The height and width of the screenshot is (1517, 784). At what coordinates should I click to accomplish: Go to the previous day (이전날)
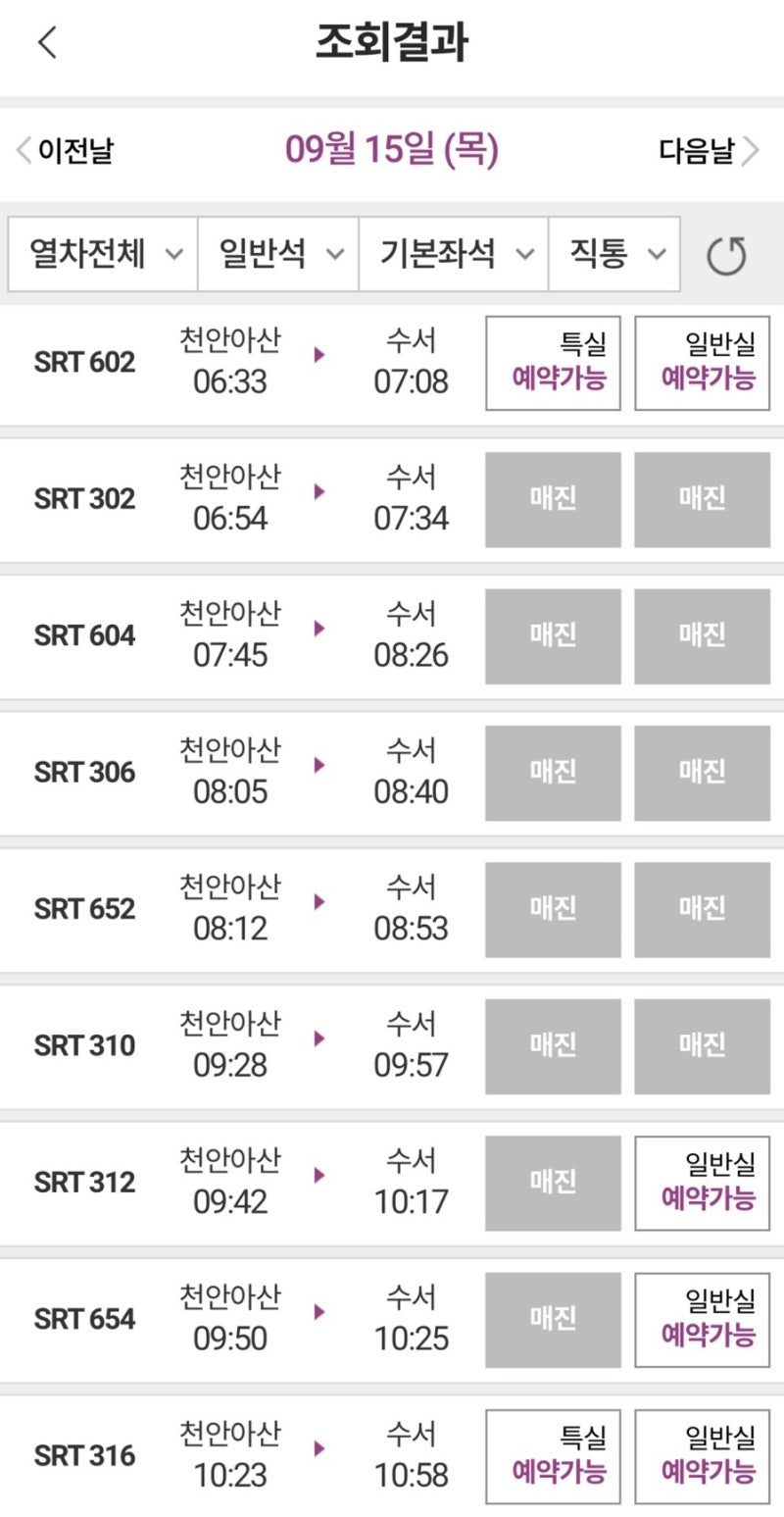tap(65, 151)
